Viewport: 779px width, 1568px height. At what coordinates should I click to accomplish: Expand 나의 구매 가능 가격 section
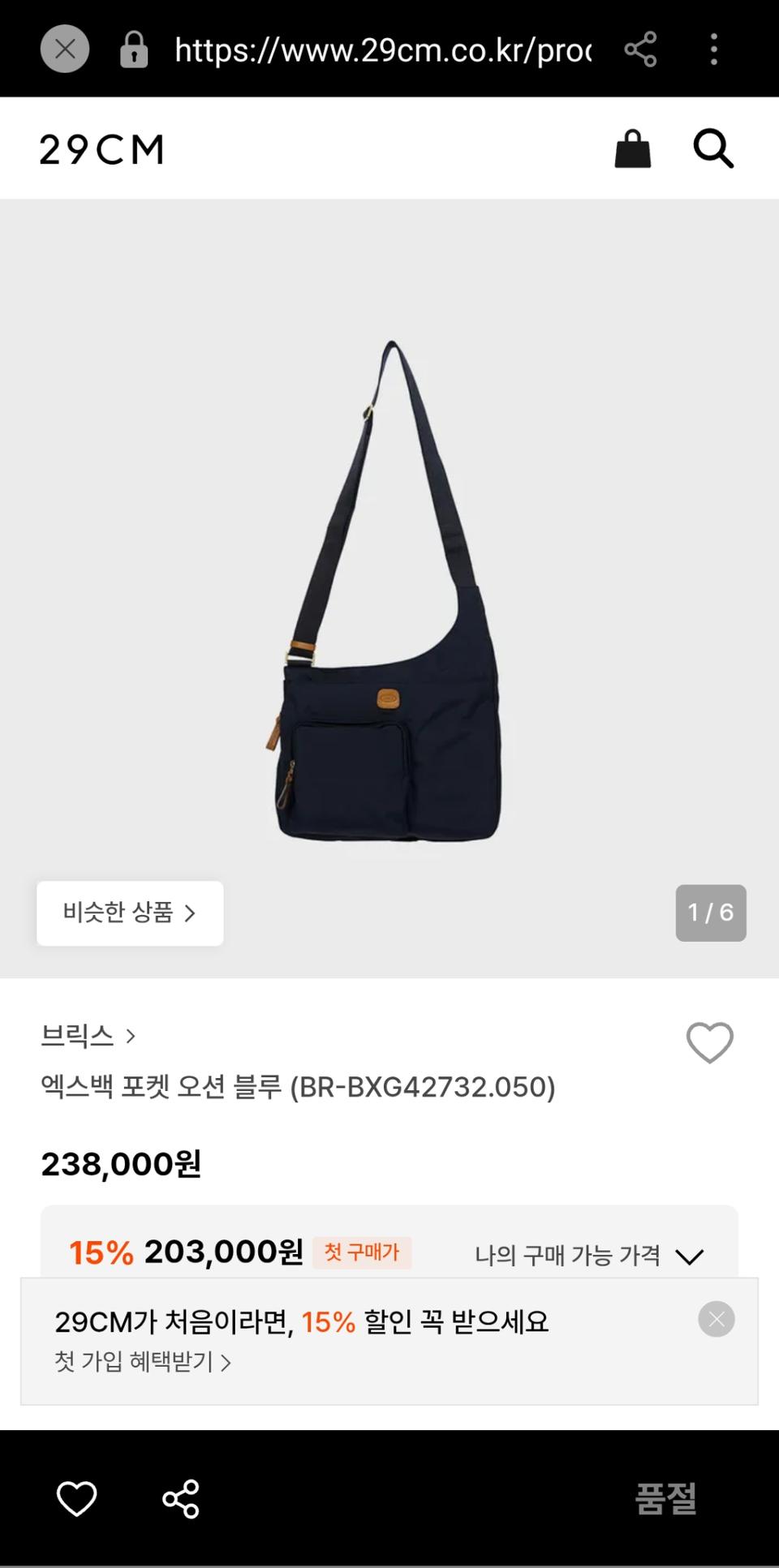592,1255
